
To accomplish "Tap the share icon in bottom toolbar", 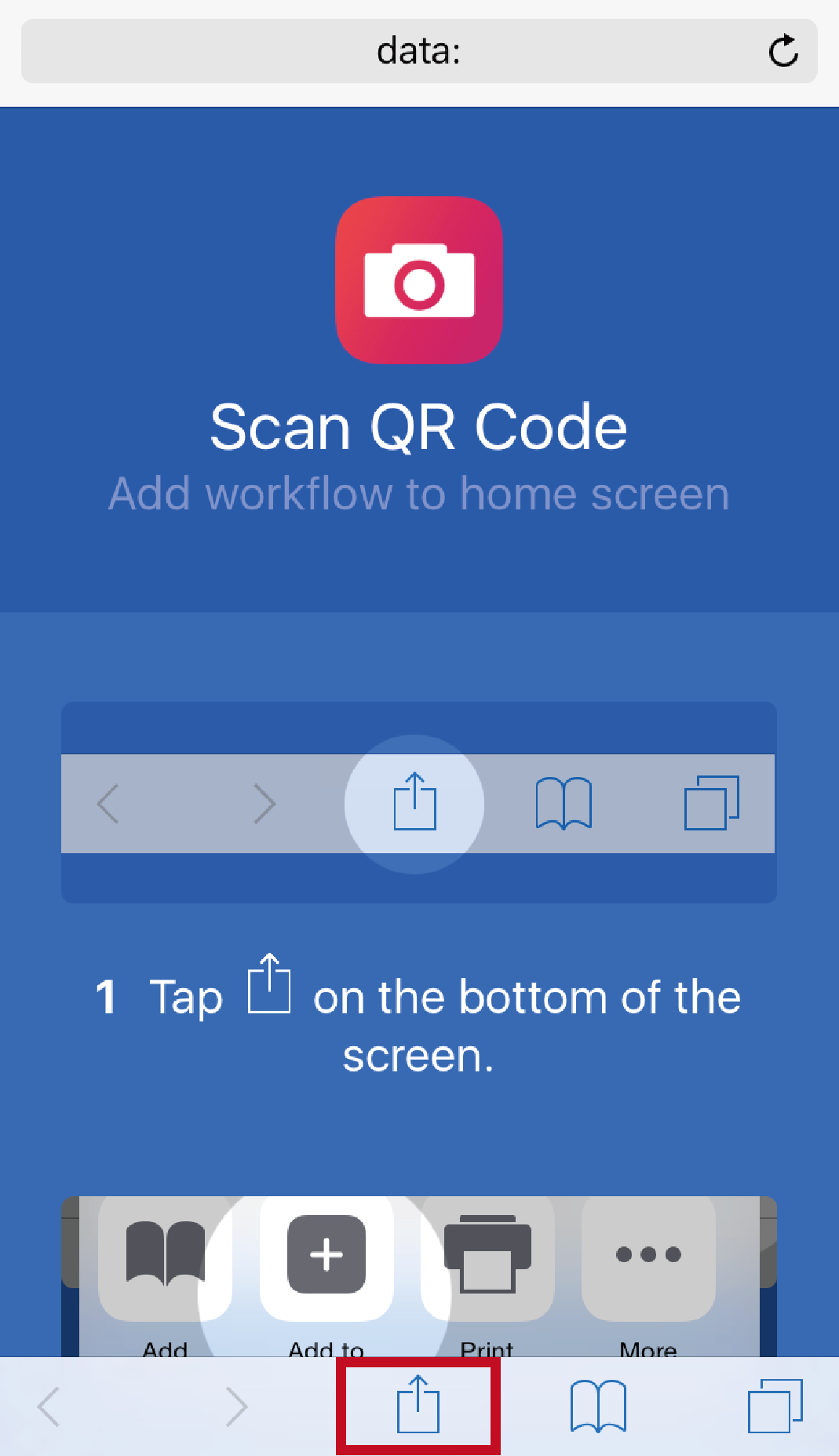I will (418, 1404).
